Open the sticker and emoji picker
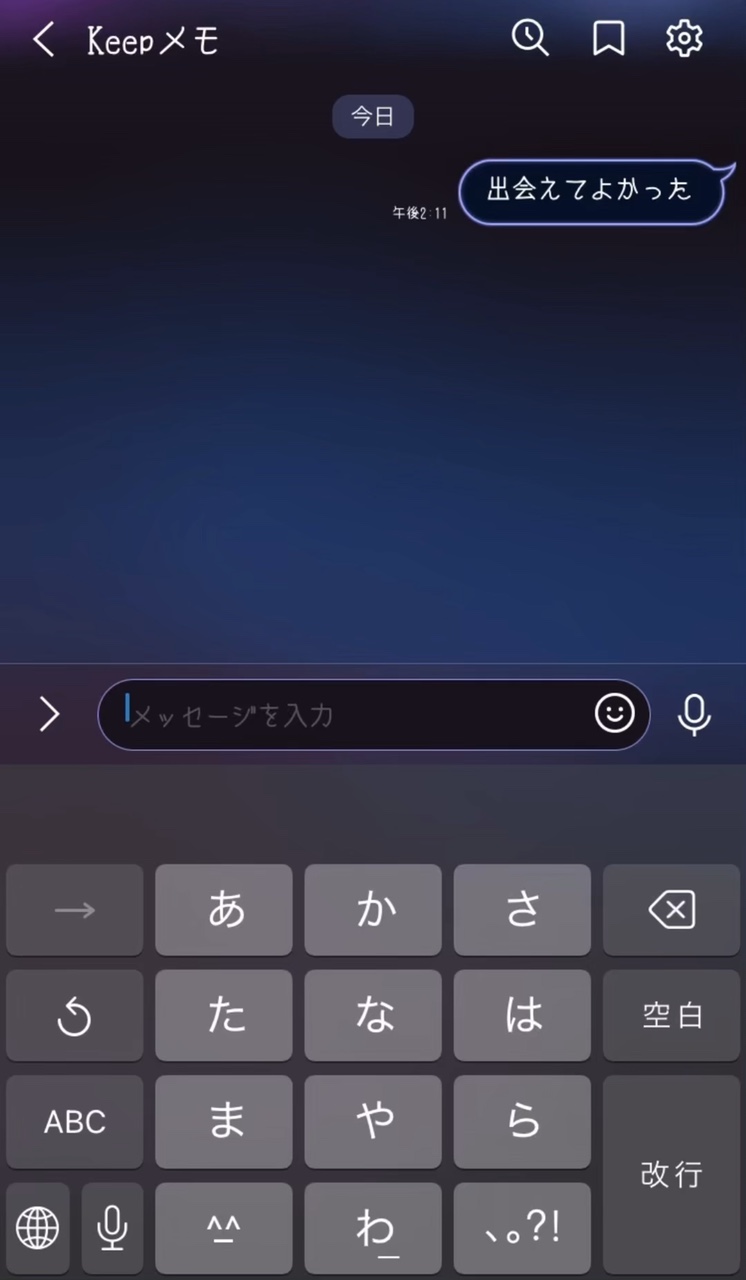Viewport: 746px width, 1280px height. (x=615, y=714)
